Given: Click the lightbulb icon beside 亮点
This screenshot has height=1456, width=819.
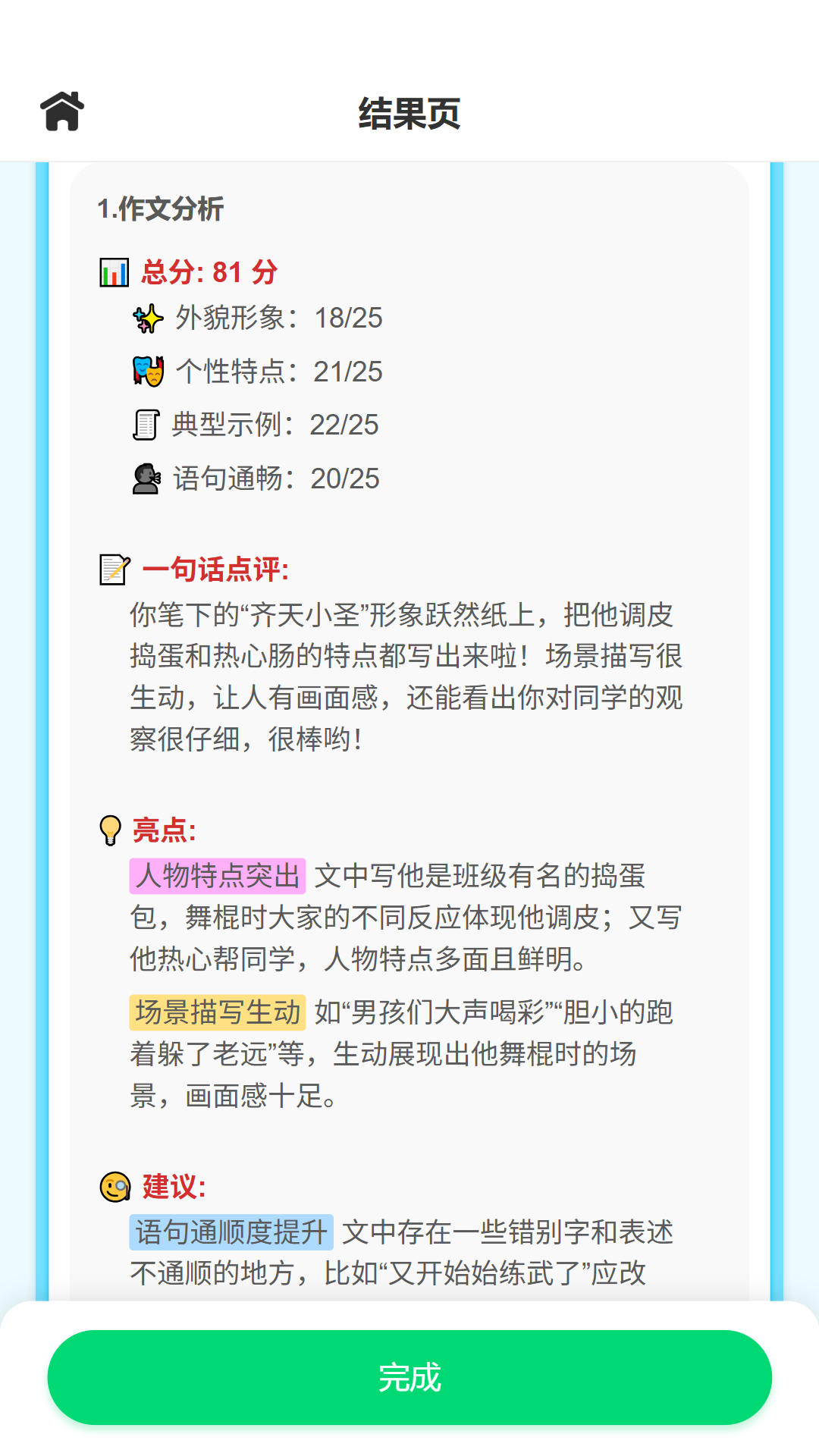Looking at the screenshot, I should (111, 832).
